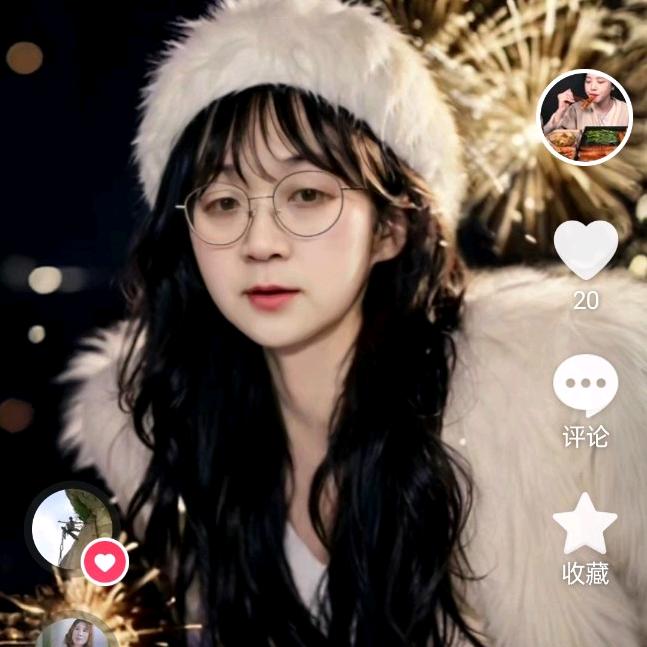The width and height of the screenshot is (647, 647).
Task: Open the creator's profile avatar
Action: pos(585,118)
